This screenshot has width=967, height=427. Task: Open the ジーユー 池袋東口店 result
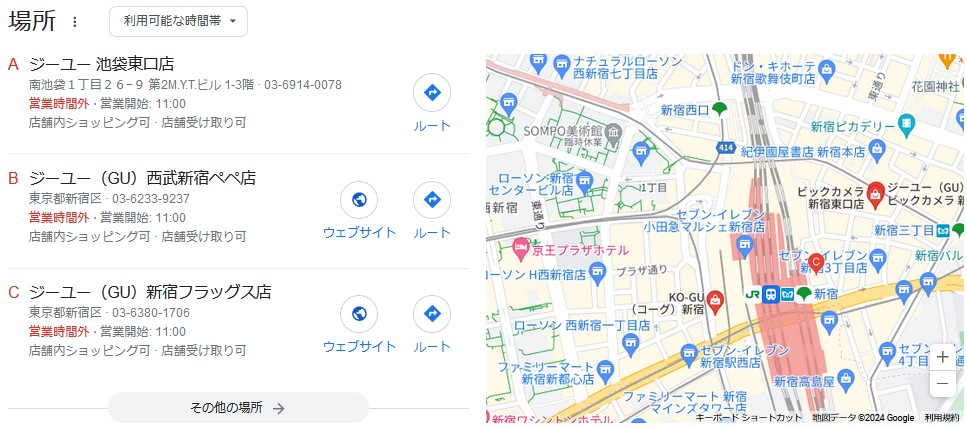pyautogui.click(x=101, y=64)
